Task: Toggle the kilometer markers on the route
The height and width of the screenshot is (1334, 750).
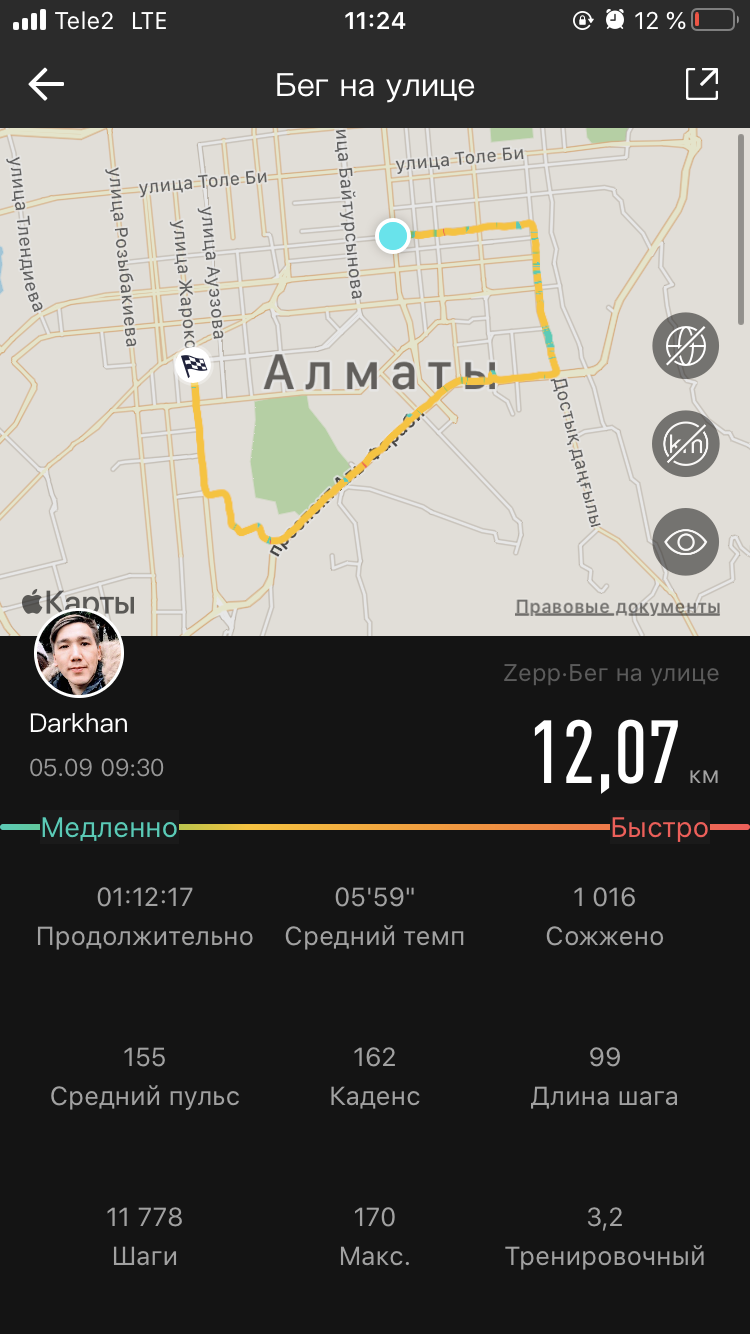Action: click(x=685, y=444)
